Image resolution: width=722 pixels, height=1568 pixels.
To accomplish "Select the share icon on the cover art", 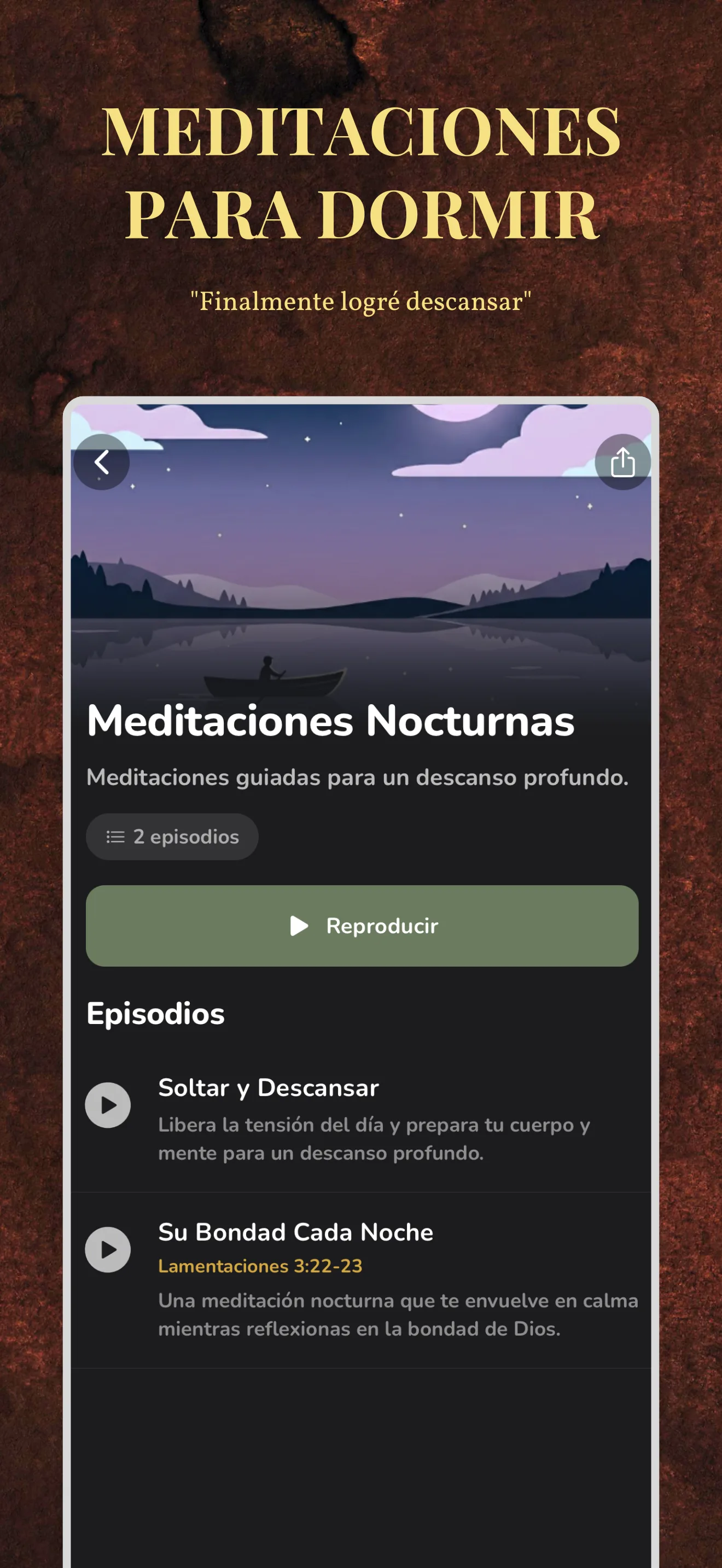I will [x=622, y=462].
